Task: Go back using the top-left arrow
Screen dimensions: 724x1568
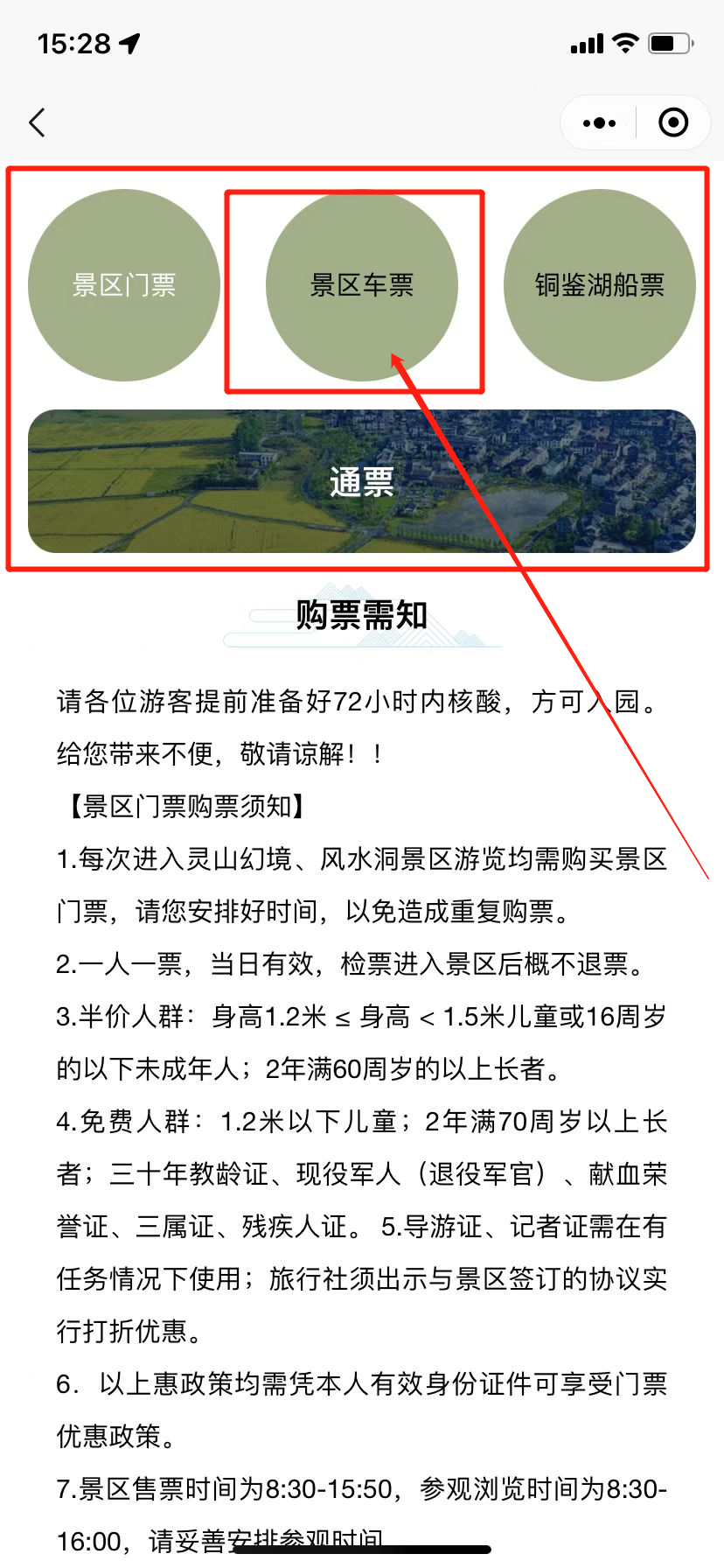Action: click(x=37, y=122)
